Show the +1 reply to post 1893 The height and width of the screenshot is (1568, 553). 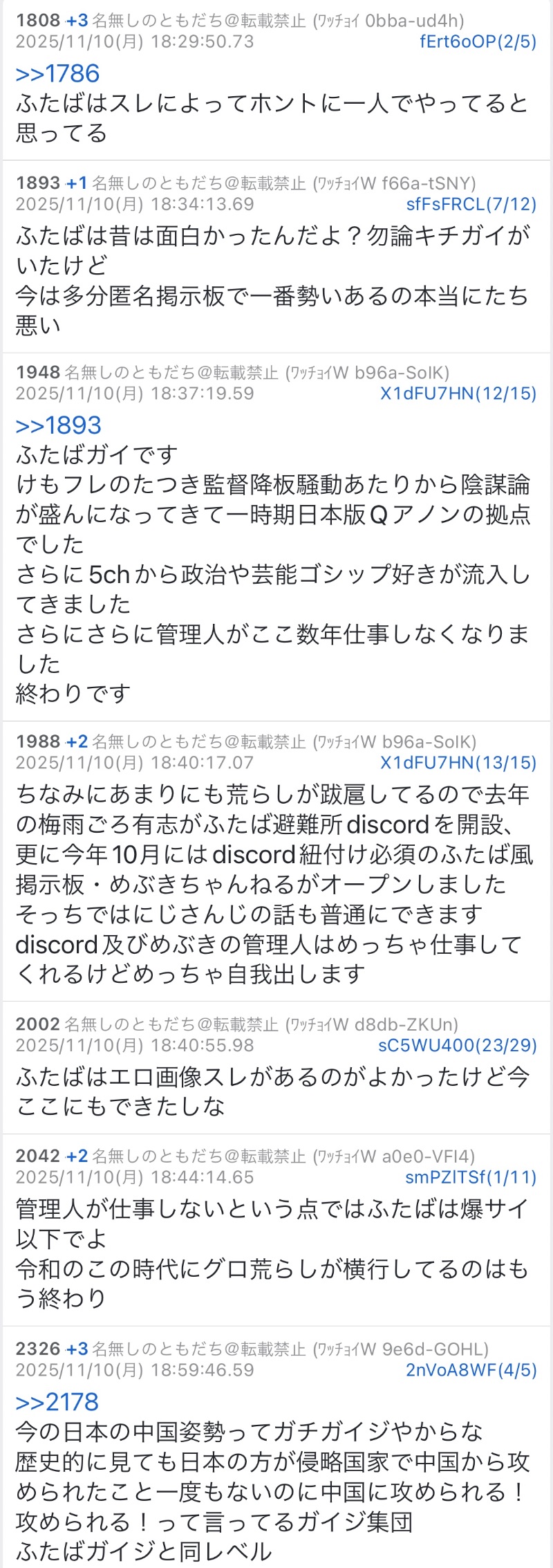coord(77,183)
